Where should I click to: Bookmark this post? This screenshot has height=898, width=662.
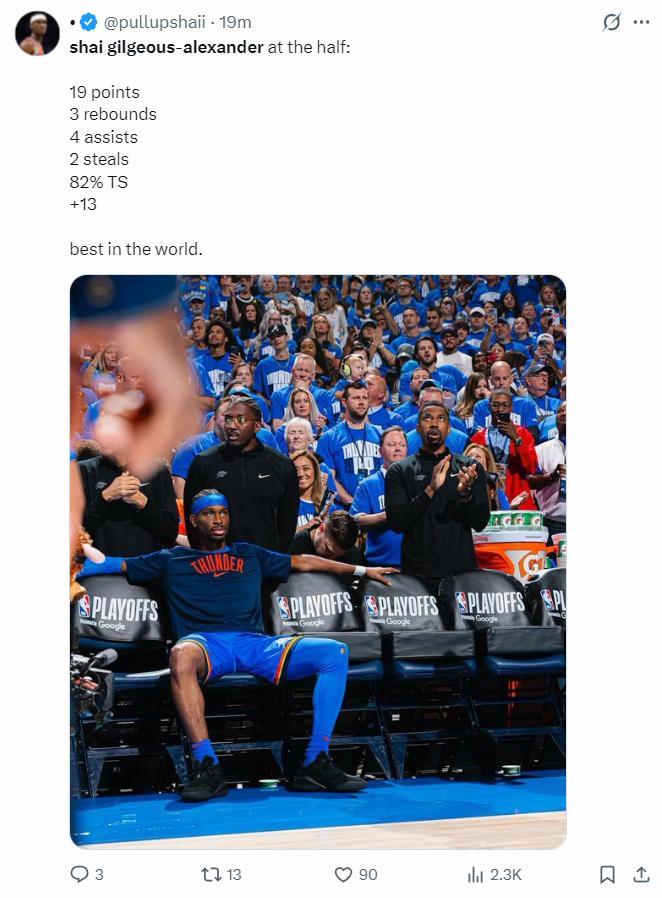607,874
